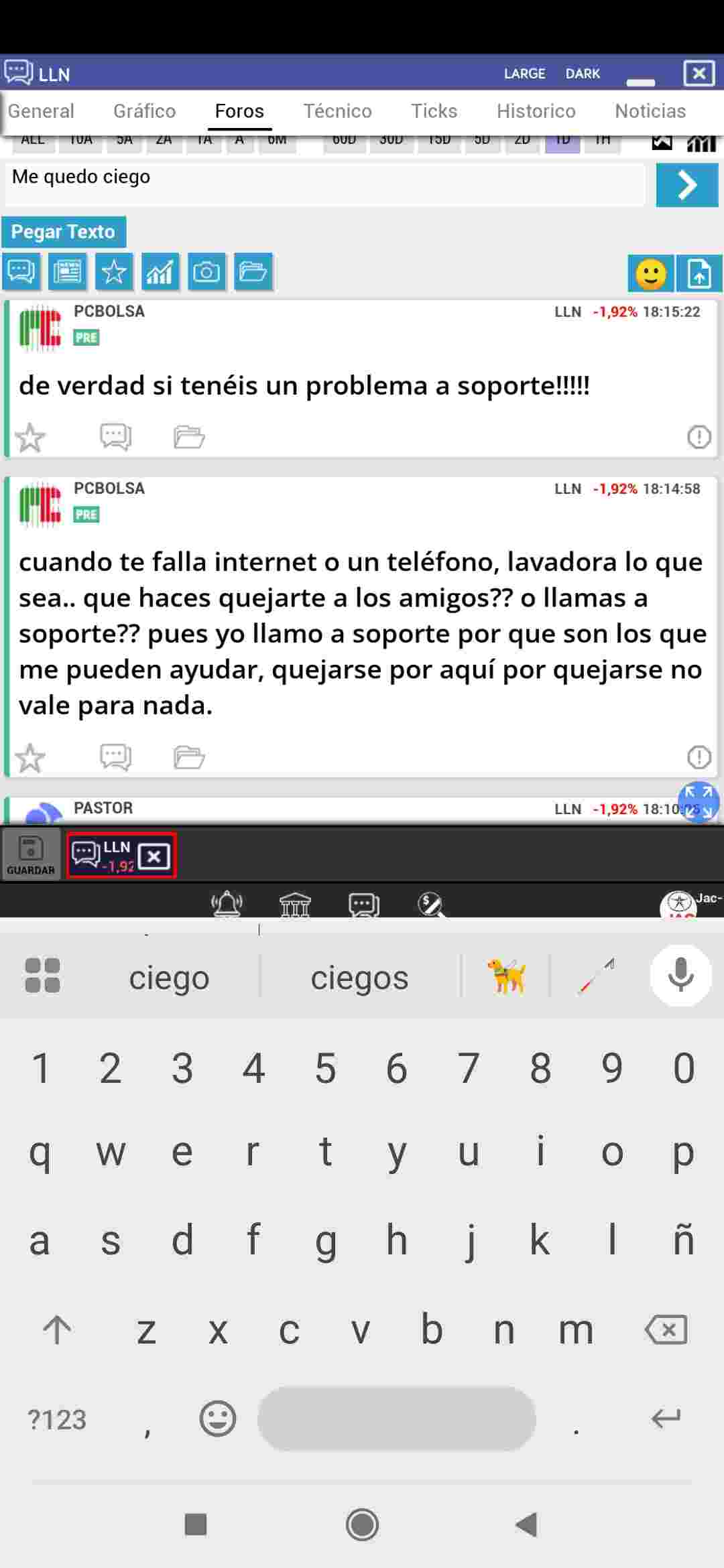
Task: Tap the keyboard microphone for voice input
Action: [680, 976]
